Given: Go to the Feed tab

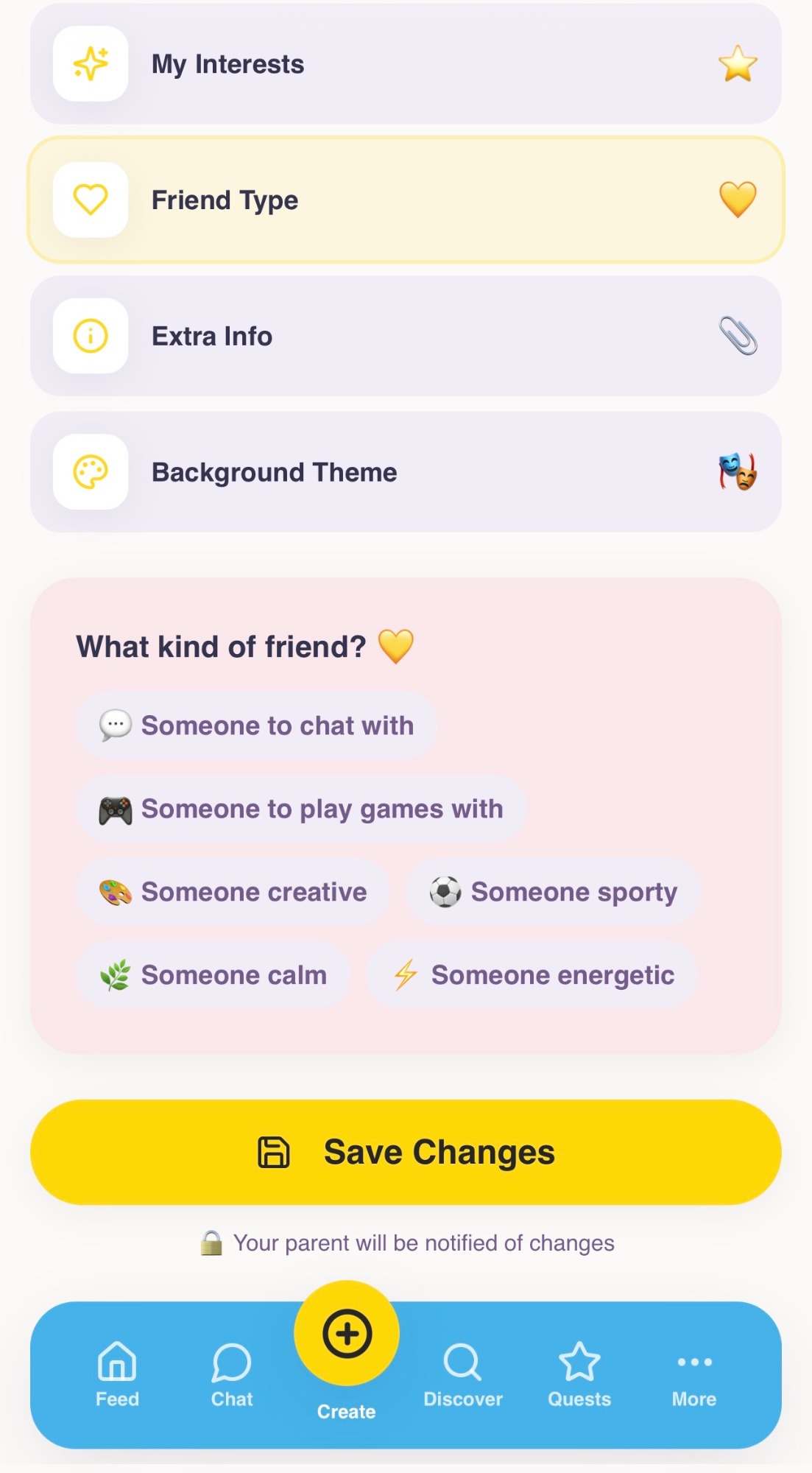Looking at the screenshot, I should [117, 1374].
